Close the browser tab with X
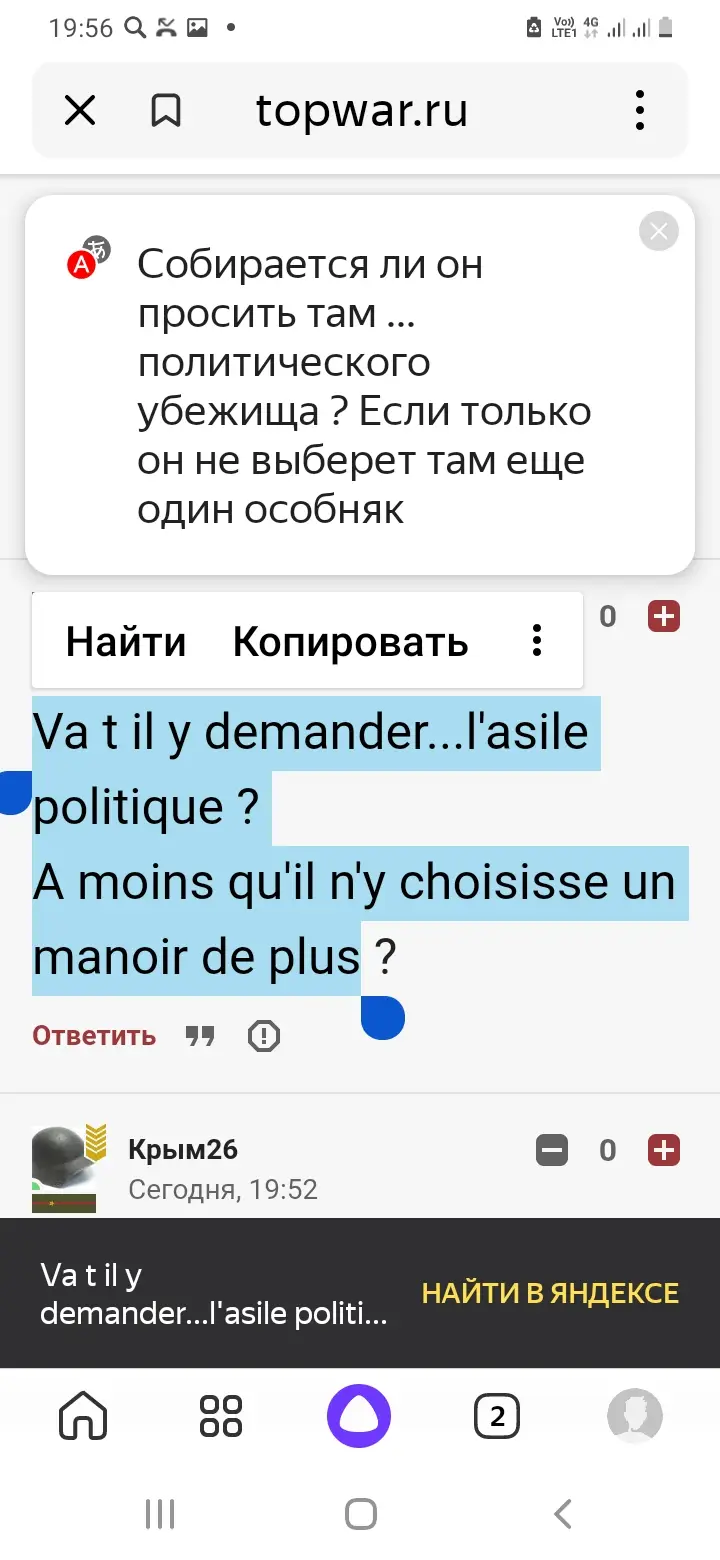 pyautogui.click(x=80, y=110)
